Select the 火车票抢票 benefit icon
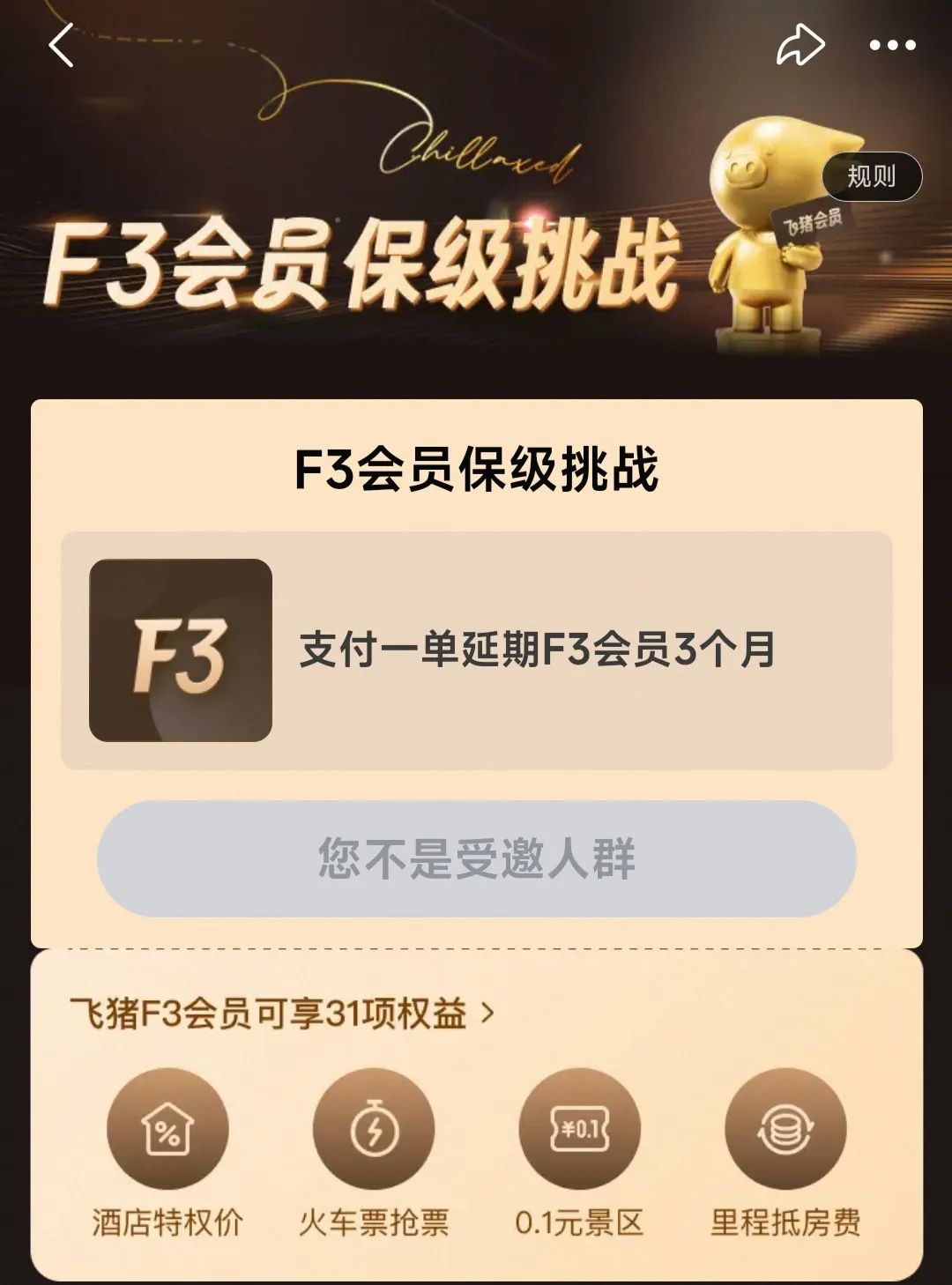 [374, 1129]
